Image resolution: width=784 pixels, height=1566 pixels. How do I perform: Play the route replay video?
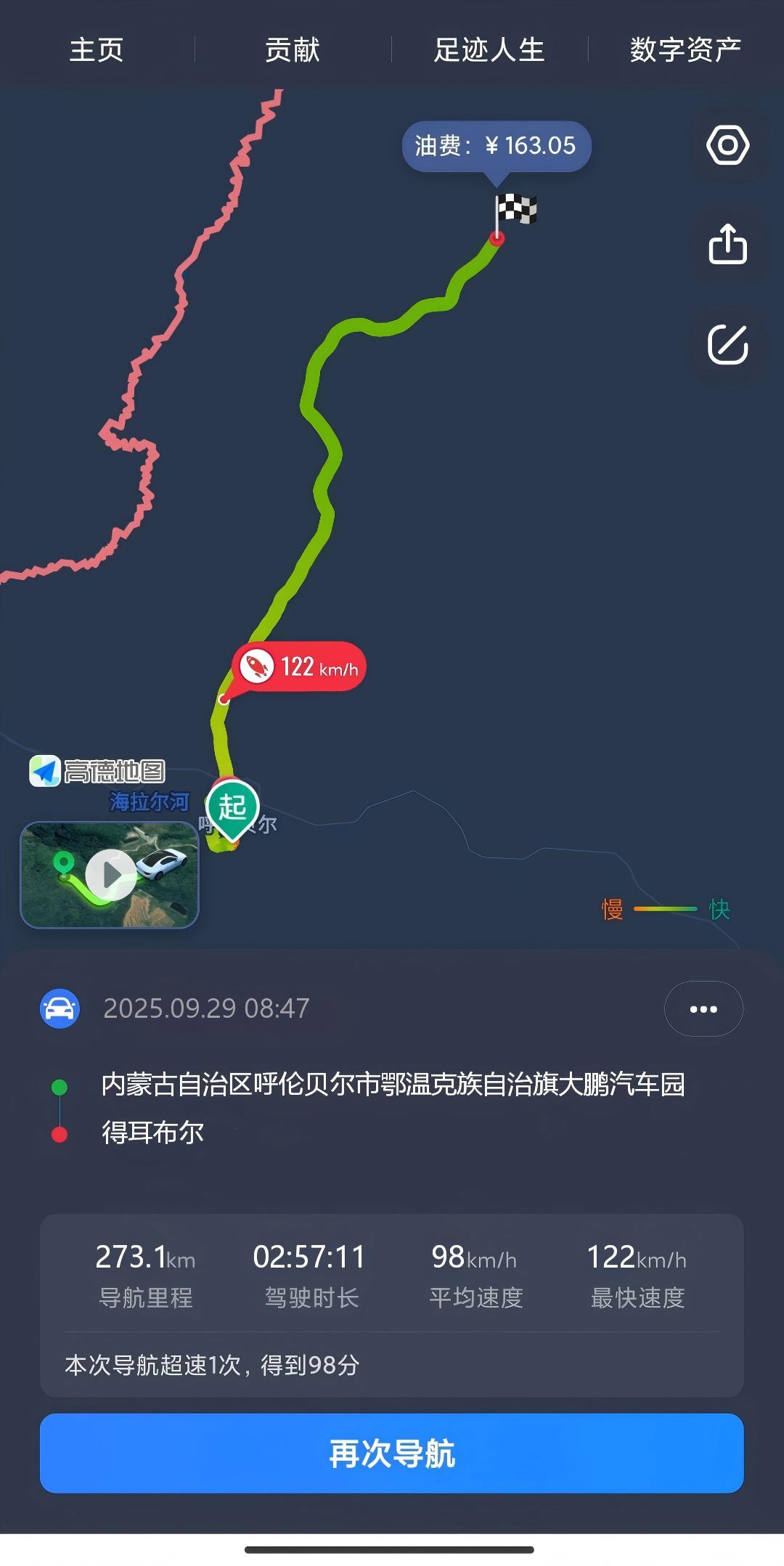point(110,875)
